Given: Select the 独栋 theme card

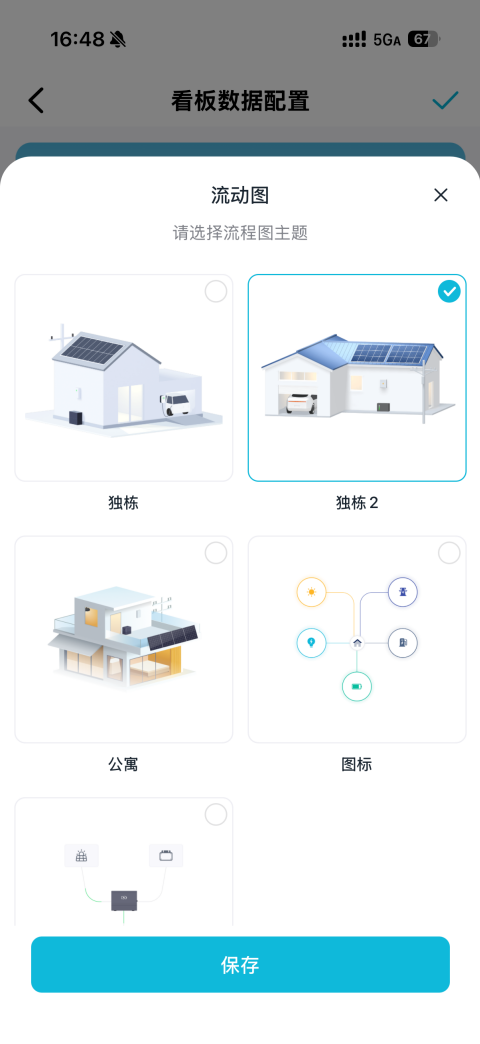Looking at the screenshot, I should coord(124,378).
